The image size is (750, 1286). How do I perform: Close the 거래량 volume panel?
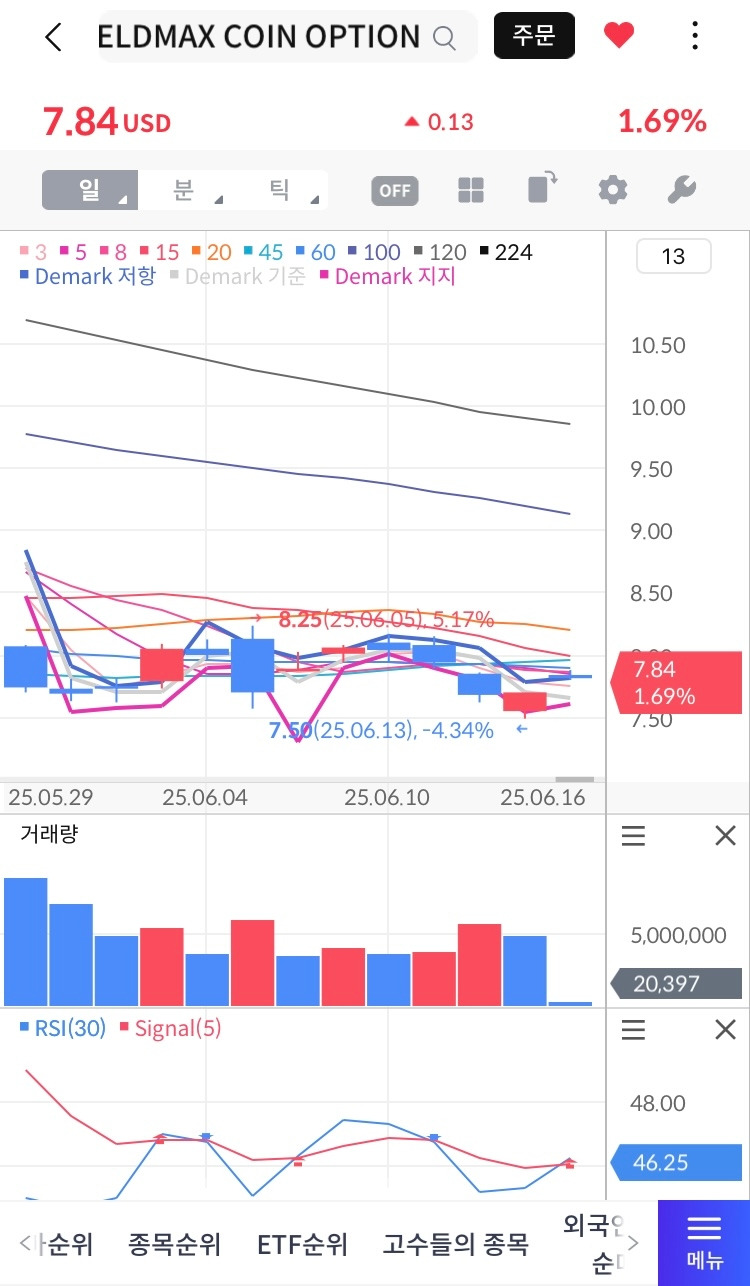click(725, 836)
